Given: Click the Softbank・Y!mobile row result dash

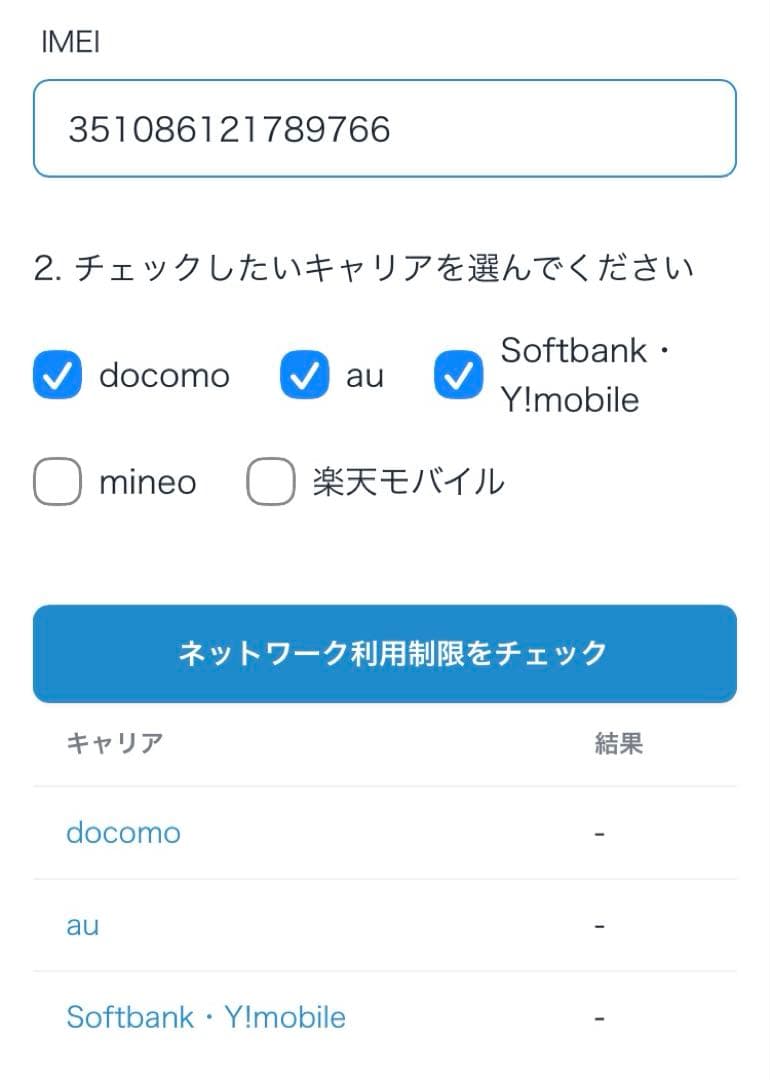Looking at the screenshot, I should tap(600, 1016).
